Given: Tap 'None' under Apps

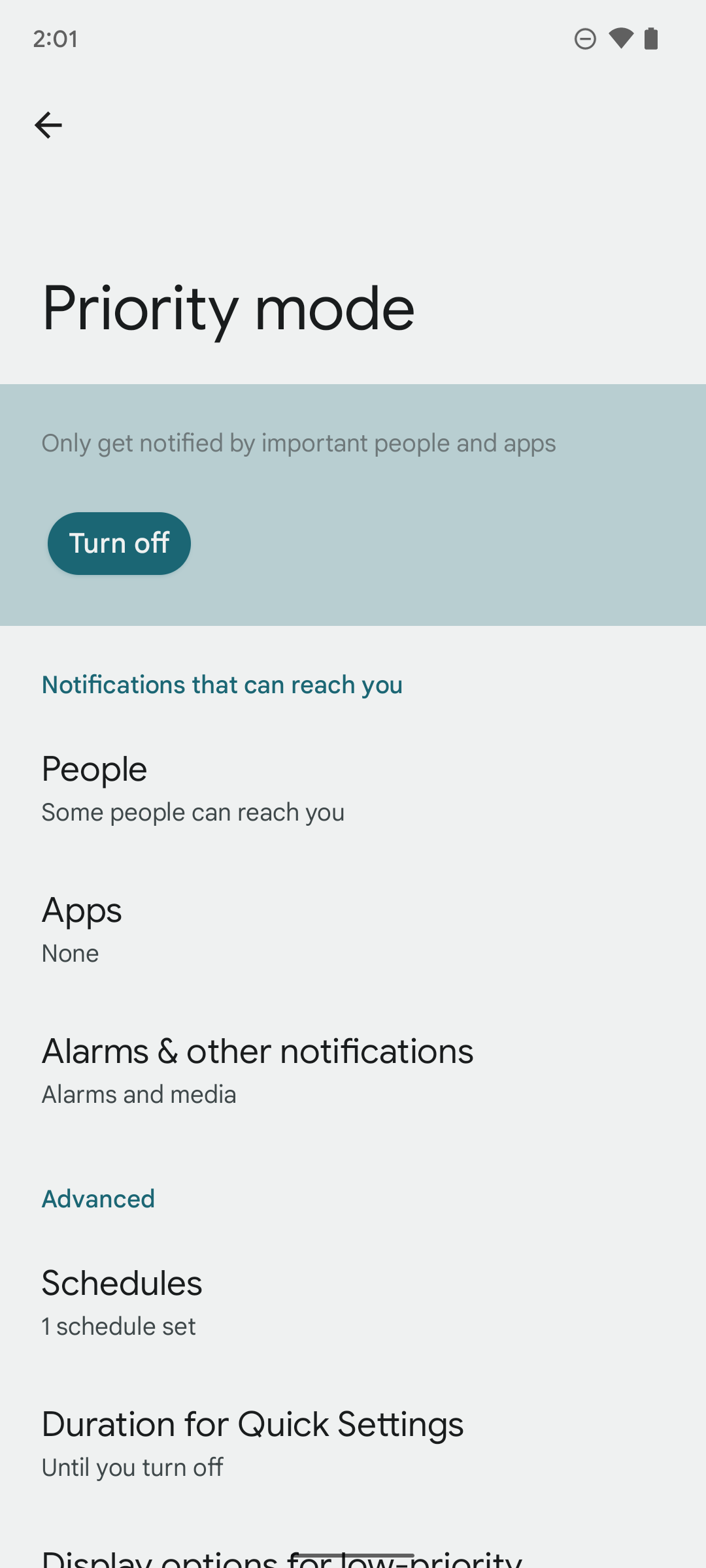Looking at the screenshot, I should tap(70, 953).
